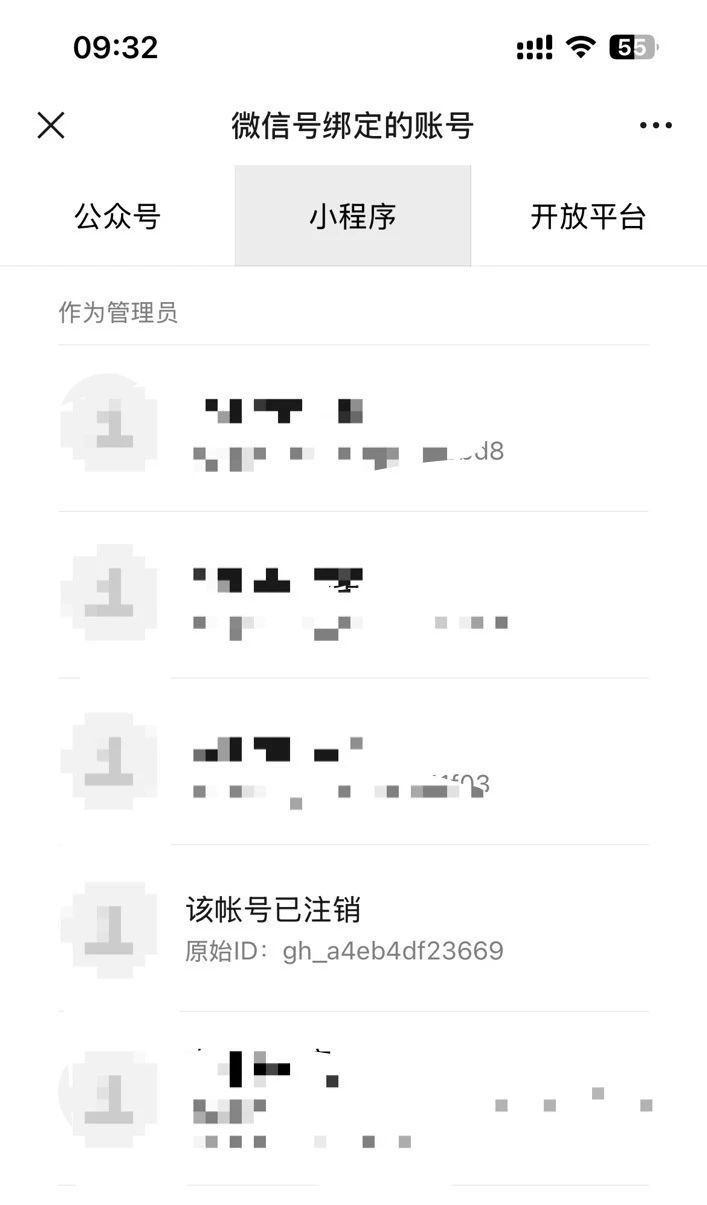
Task: Switch to the 公众号 tab
Action: coord(117,216)
